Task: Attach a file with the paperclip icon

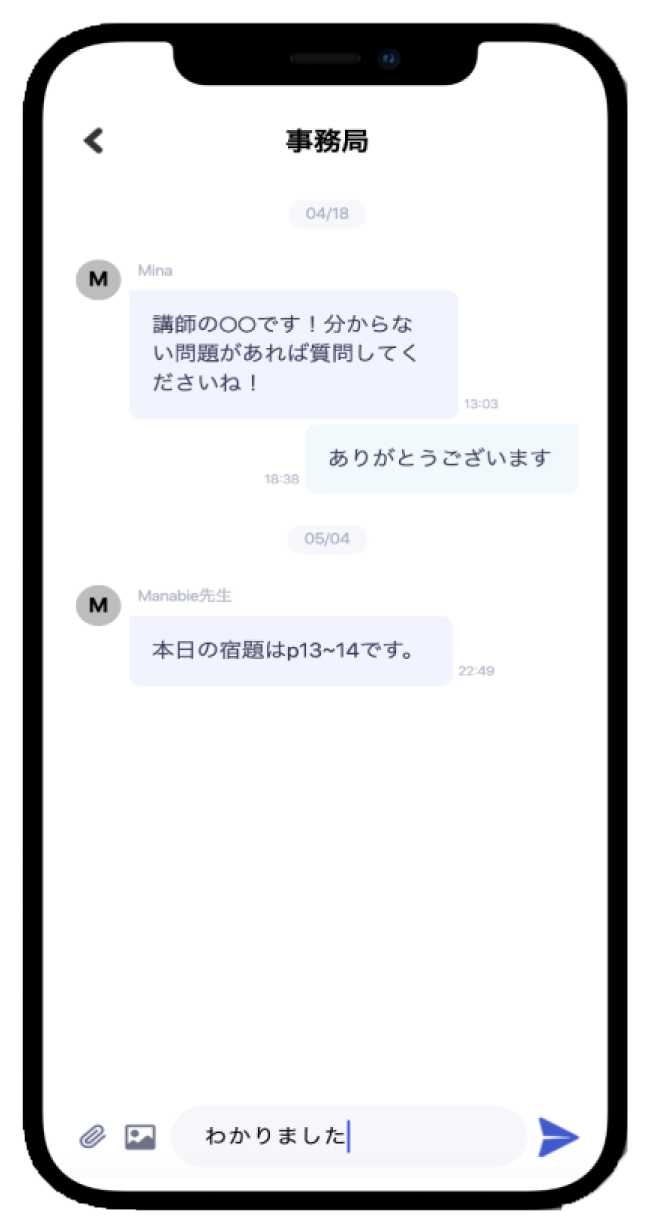Action: pos(92,1137)
